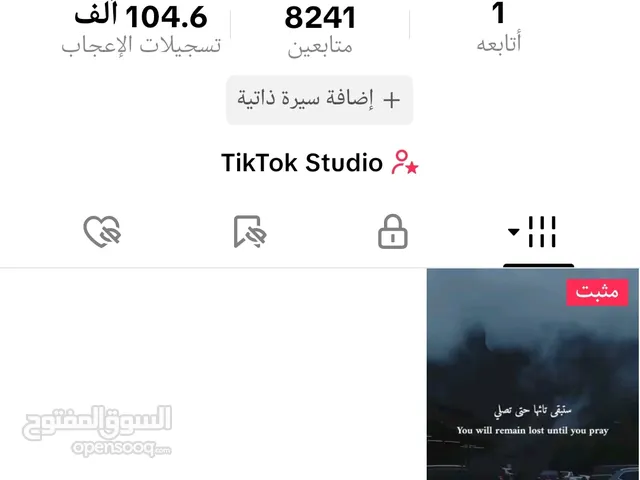Open the hidden liked videos tab
This screenshot has width=640, height=480.
[101, 233]
